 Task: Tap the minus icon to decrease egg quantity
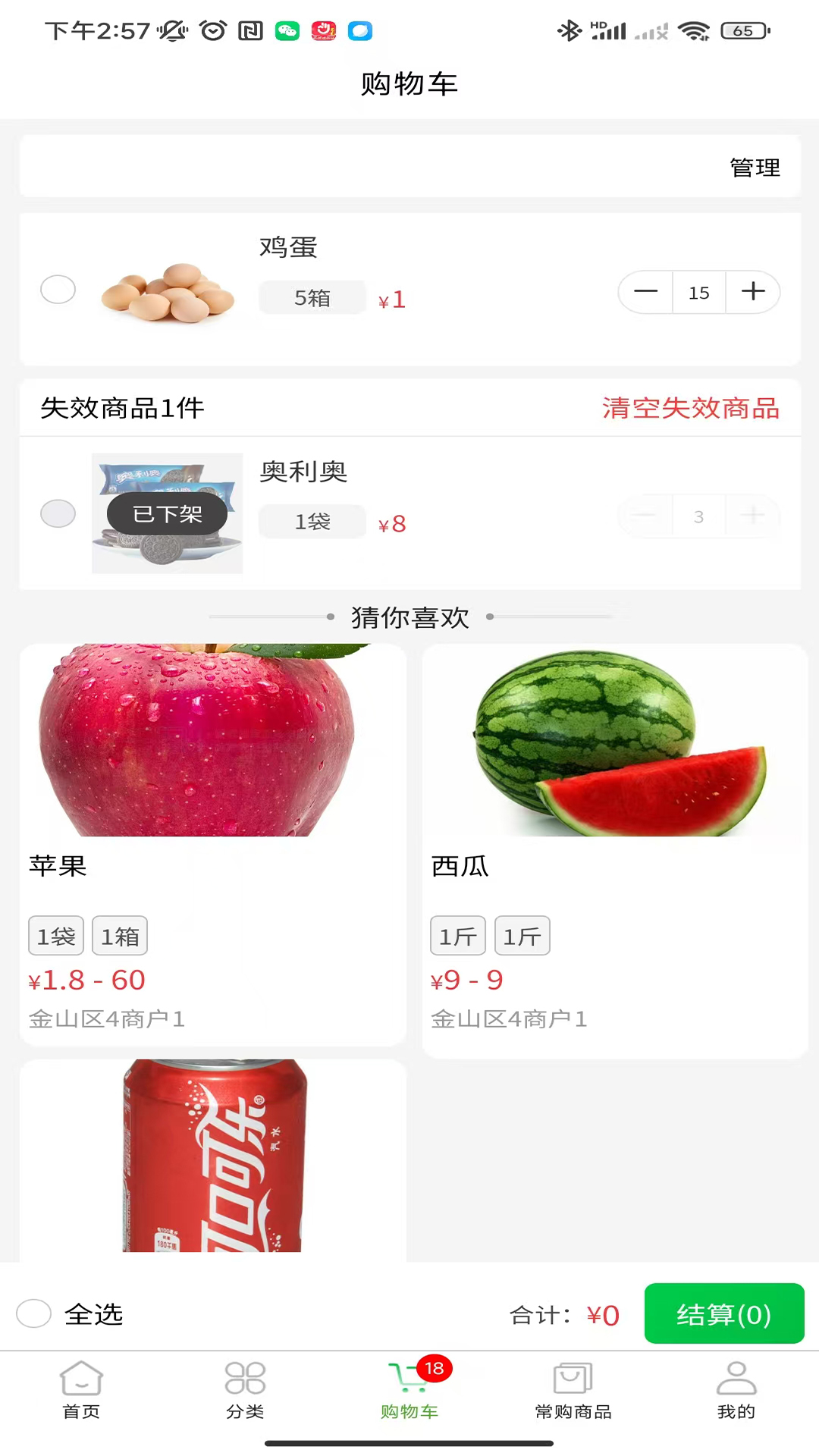coord(645,292)
